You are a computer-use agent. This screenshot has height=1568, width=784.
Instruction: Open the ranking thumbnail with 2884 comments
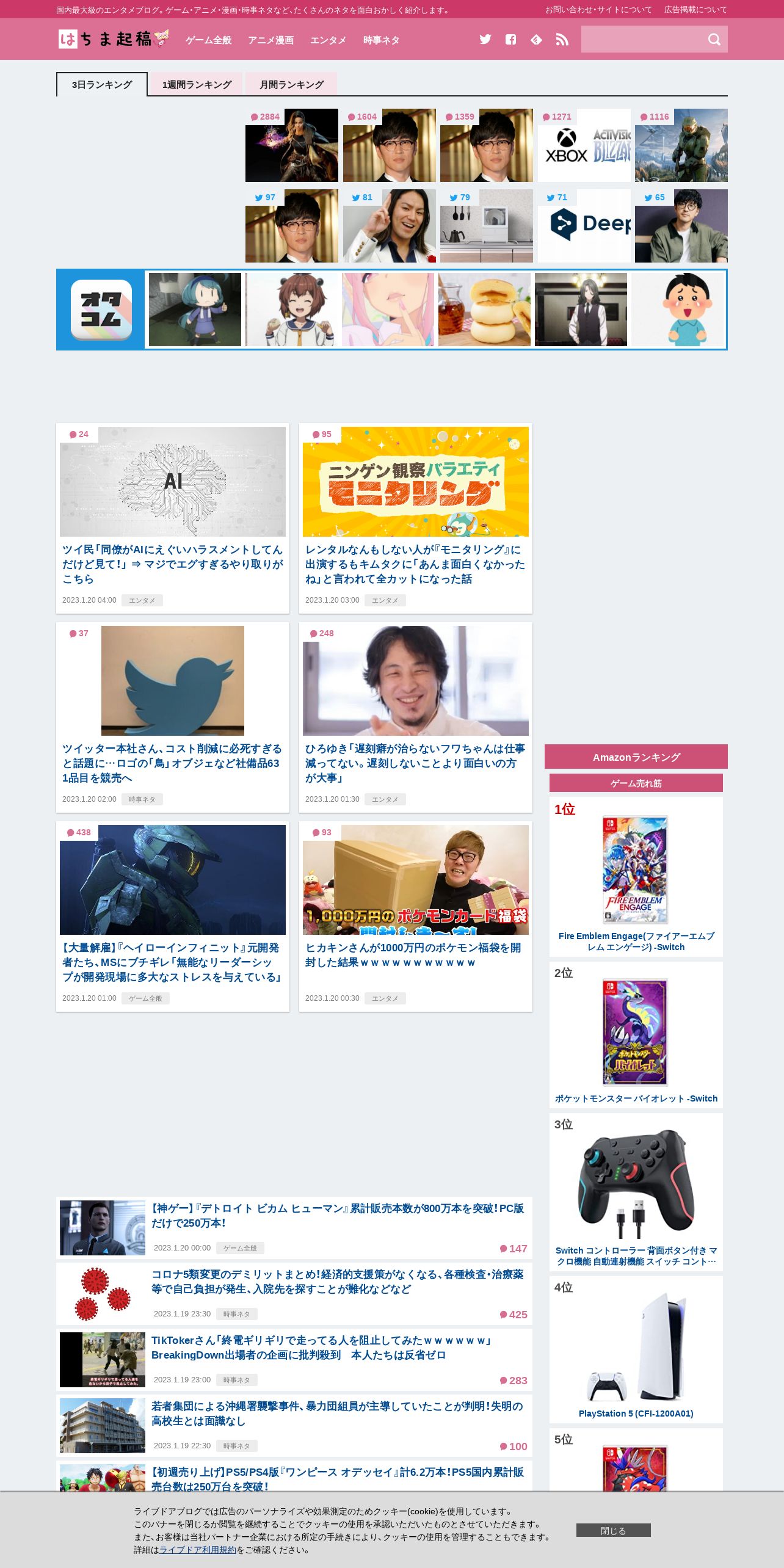[292, 145]
